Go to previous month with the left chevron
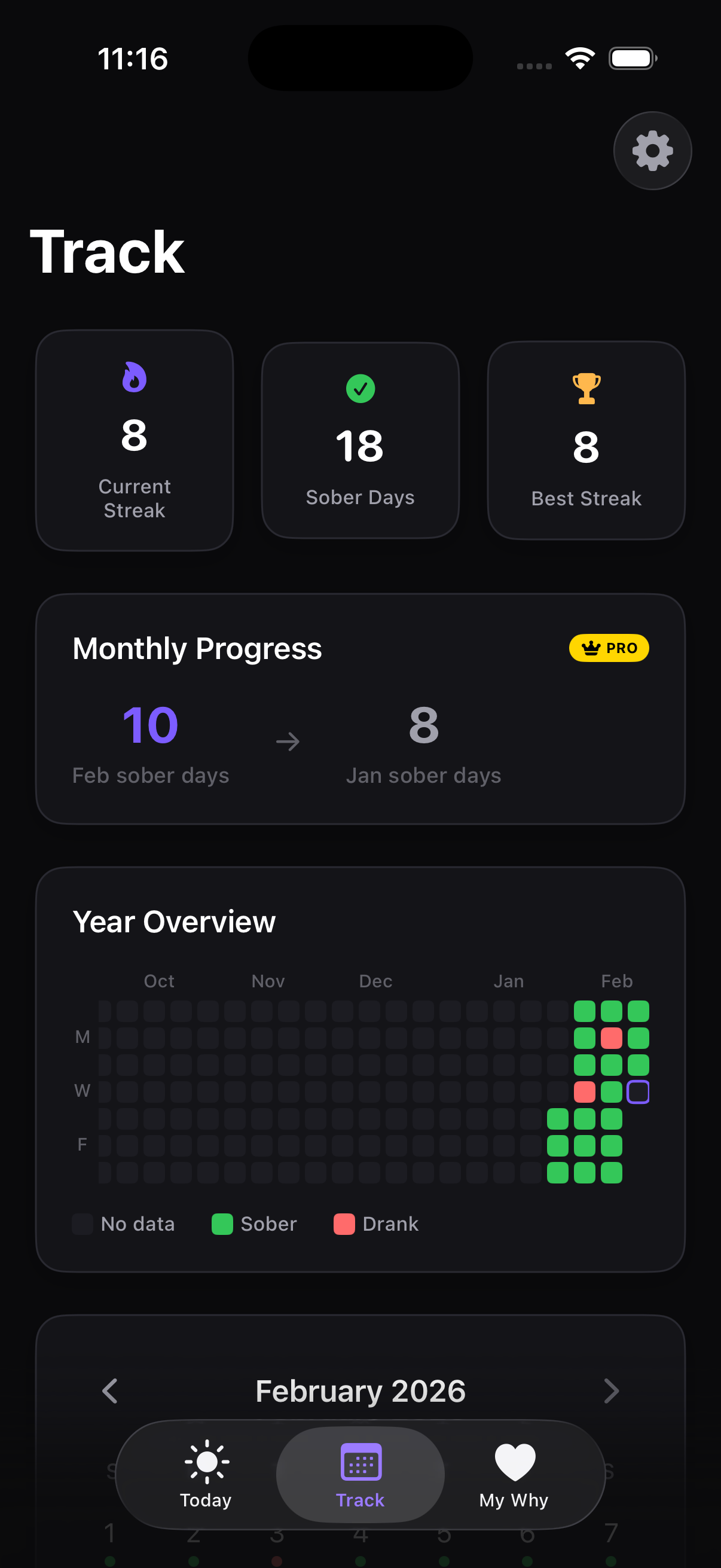Image resolution: width=721 pixels, height=1568 pixels. (109, 1390)
